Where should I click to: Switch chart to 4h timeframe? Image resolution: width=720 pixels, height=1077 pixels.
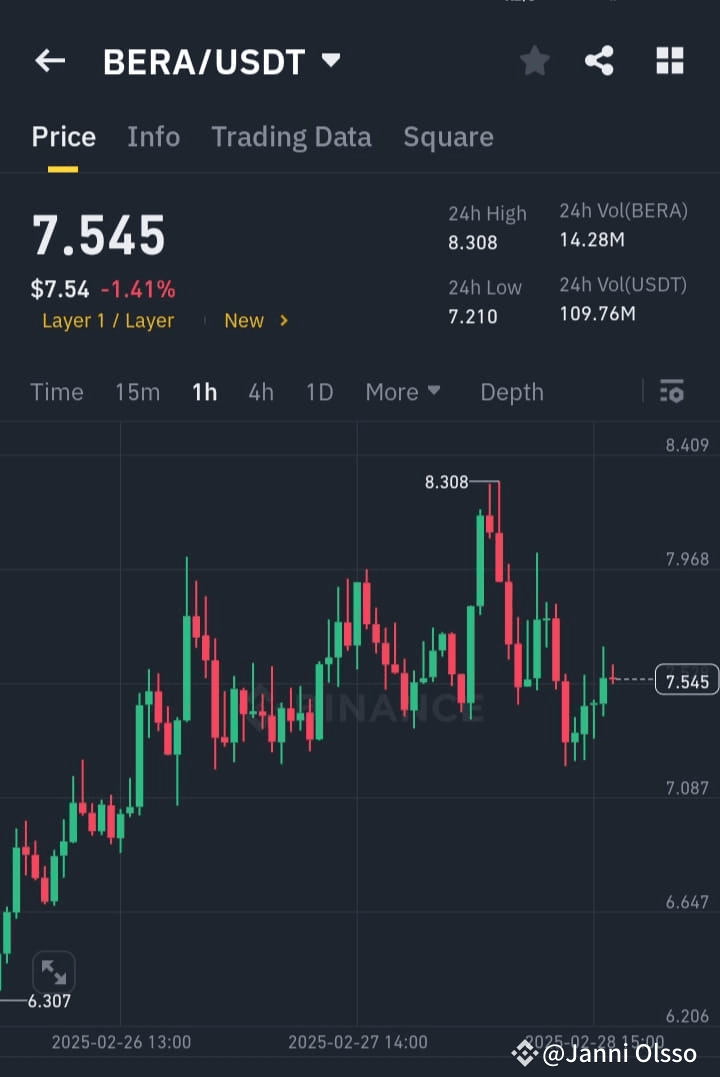[260, 392]
